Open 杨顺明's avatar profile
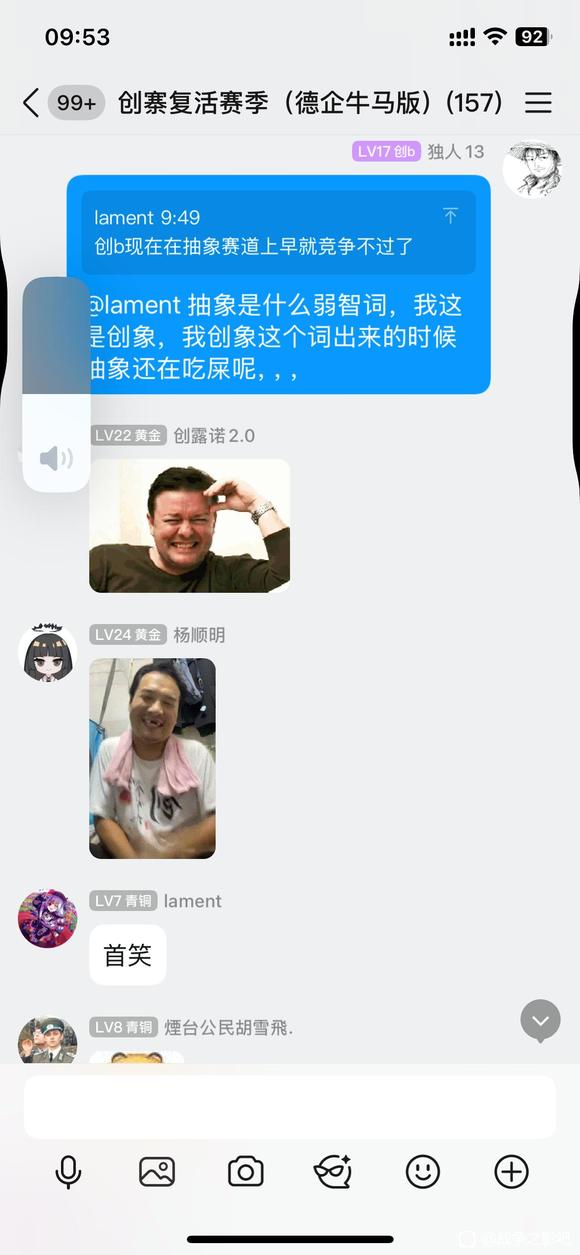 pos(47,653)
